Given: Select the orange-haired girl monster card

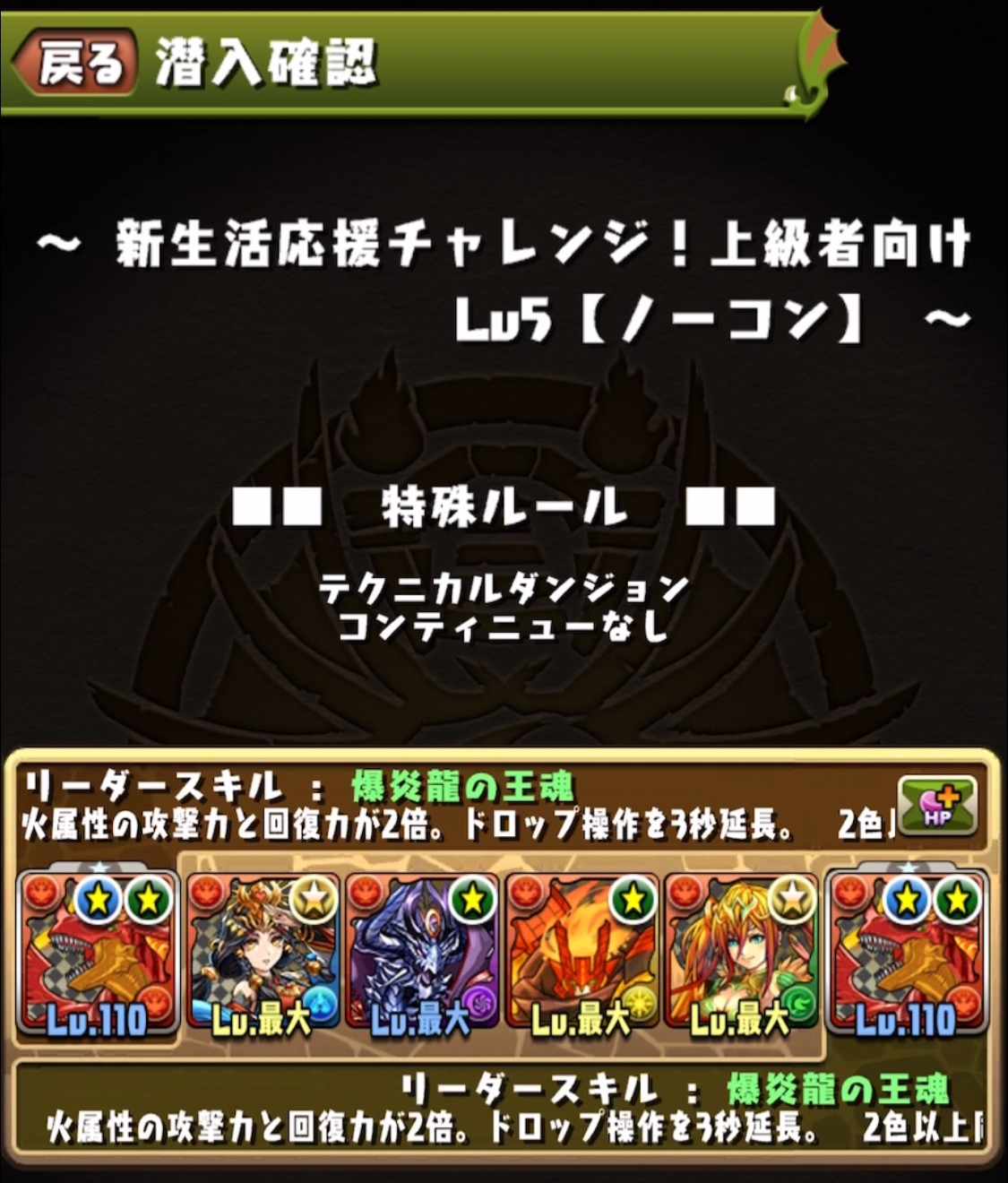Looking at the screenshot, I should pos(741,952).
